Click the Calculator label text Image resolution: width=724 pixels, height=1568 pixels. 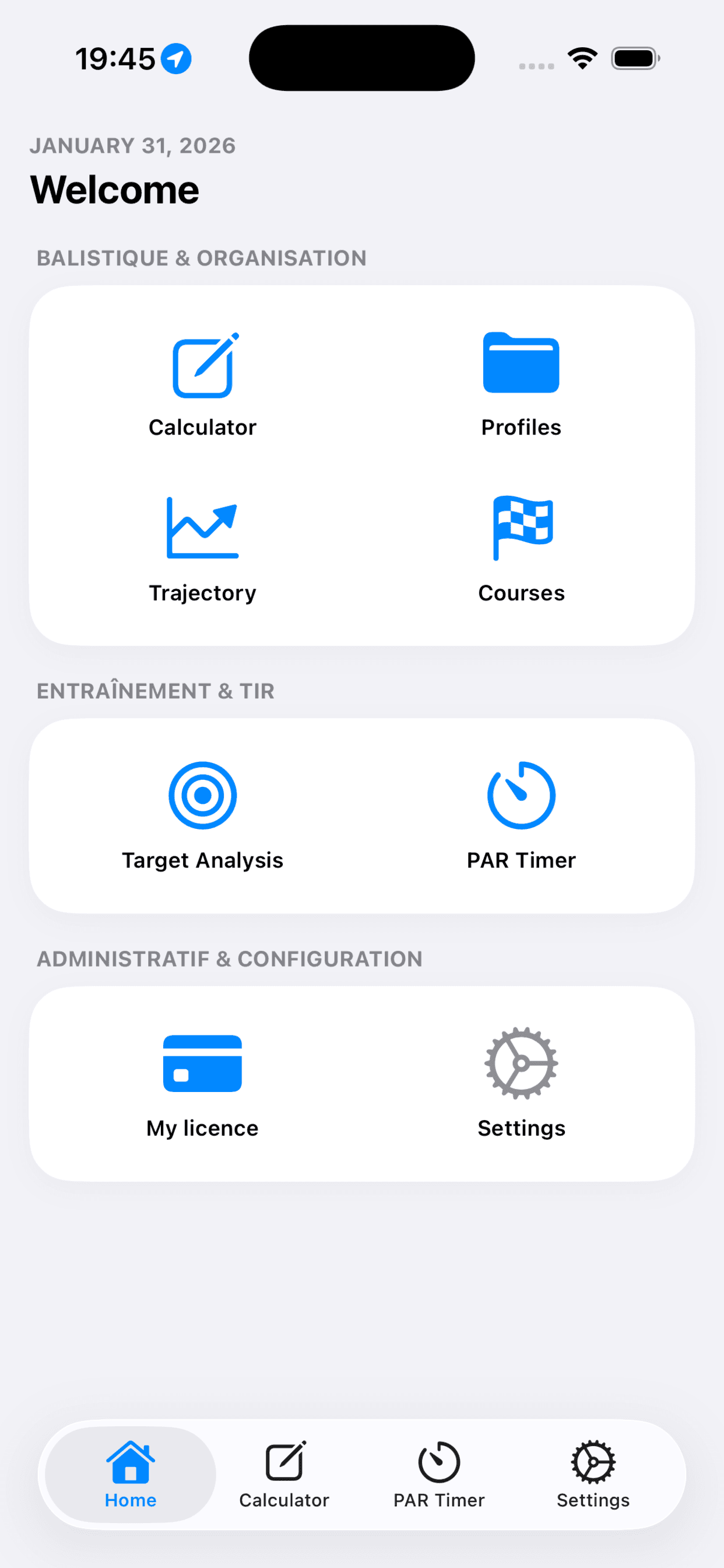pos(203,426)
